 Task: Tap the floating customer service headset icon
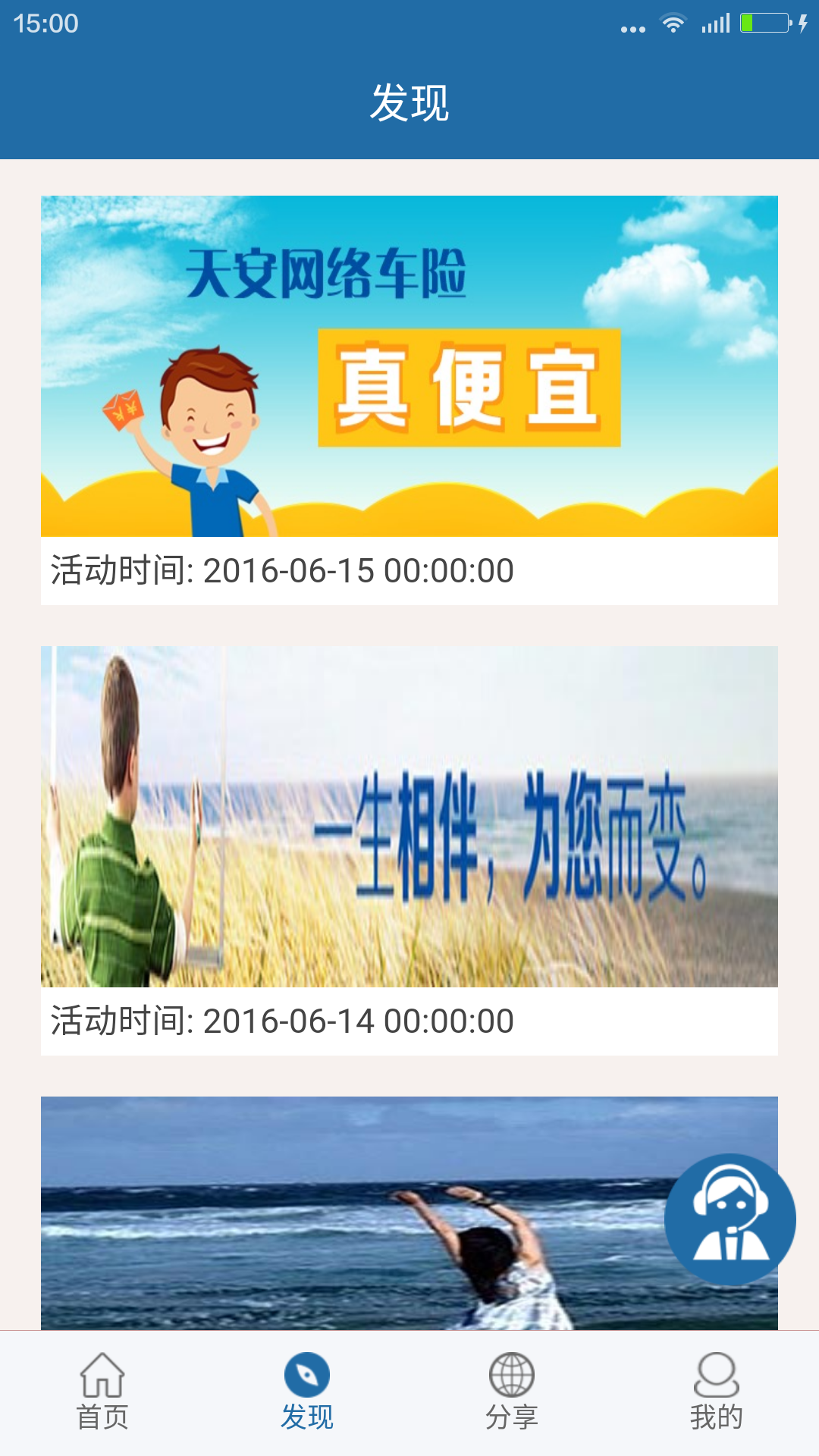point(730,1216)
